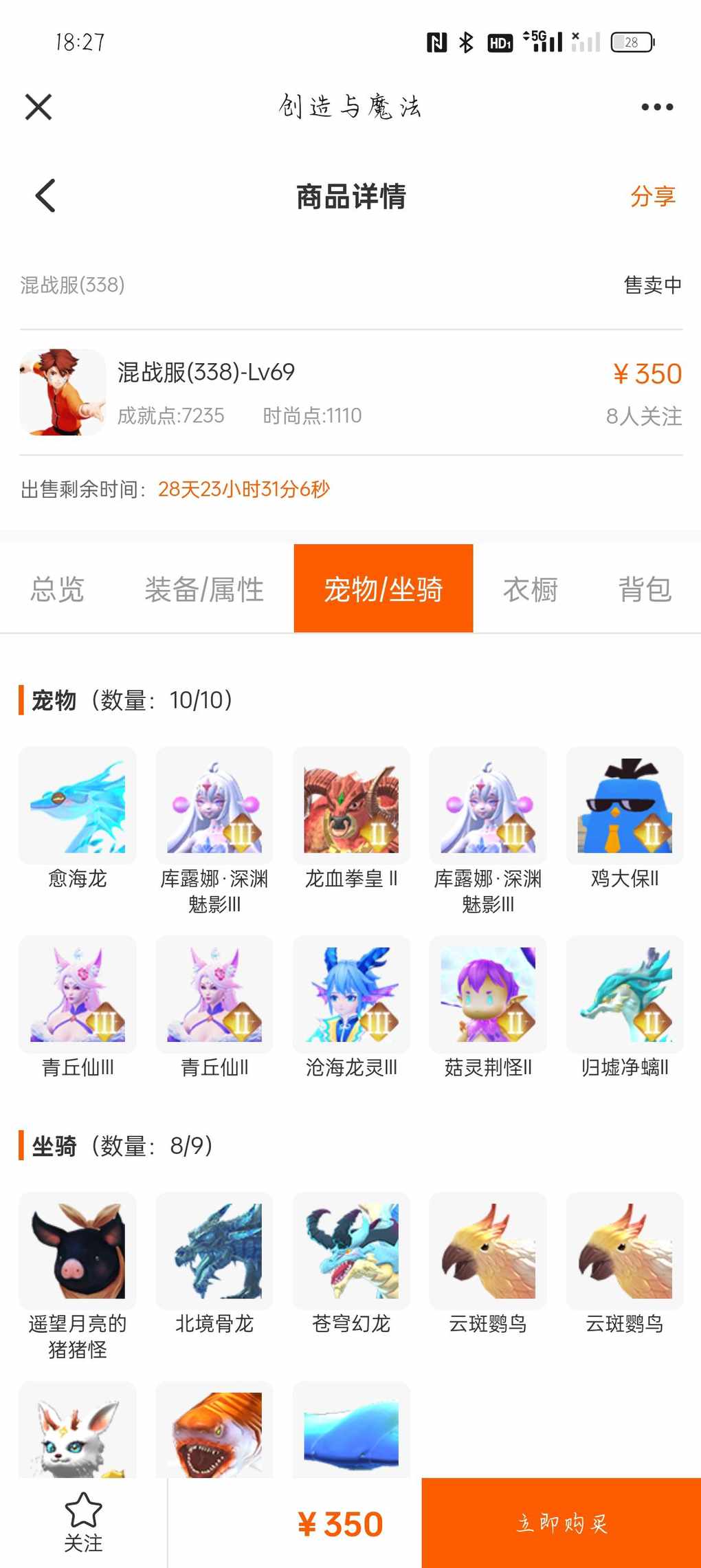Viewport: 701px width, 1568px height.
Task: Switch to the 总览 tab
Action: [x=57, y=589]
